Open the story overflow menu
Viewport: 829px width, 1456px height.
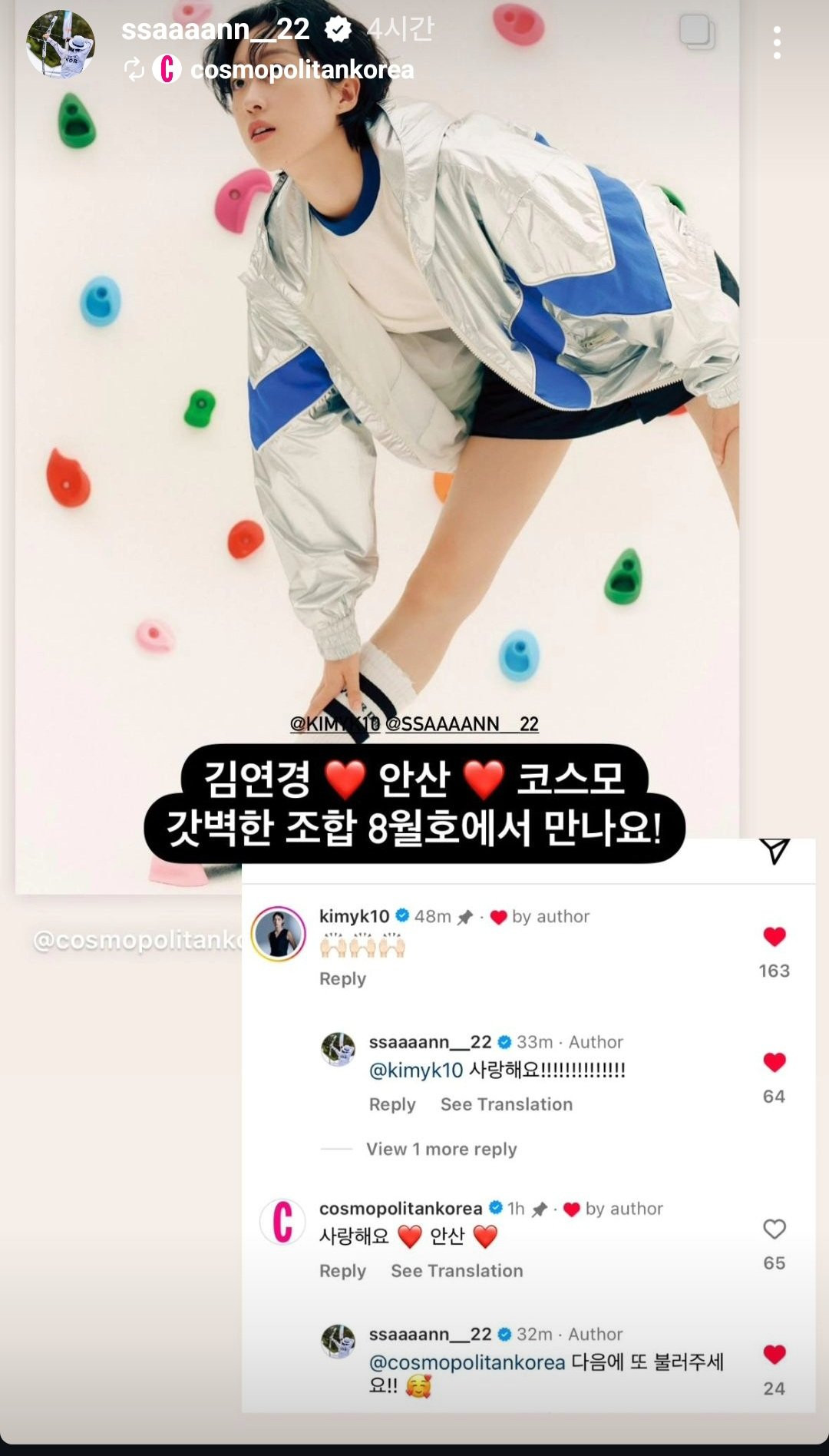click(x=777, y=43)
